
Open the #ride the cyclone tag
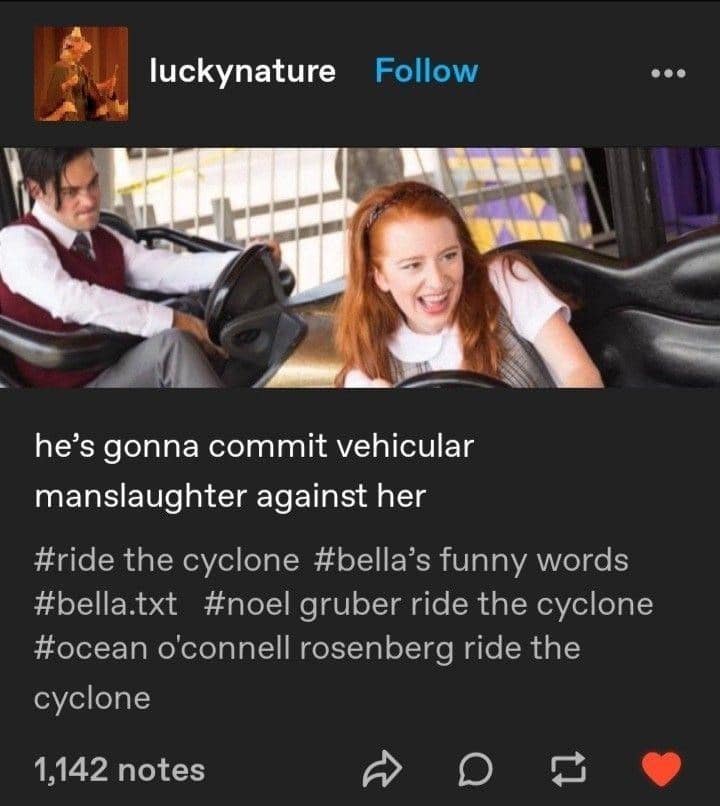coord(169,560)
